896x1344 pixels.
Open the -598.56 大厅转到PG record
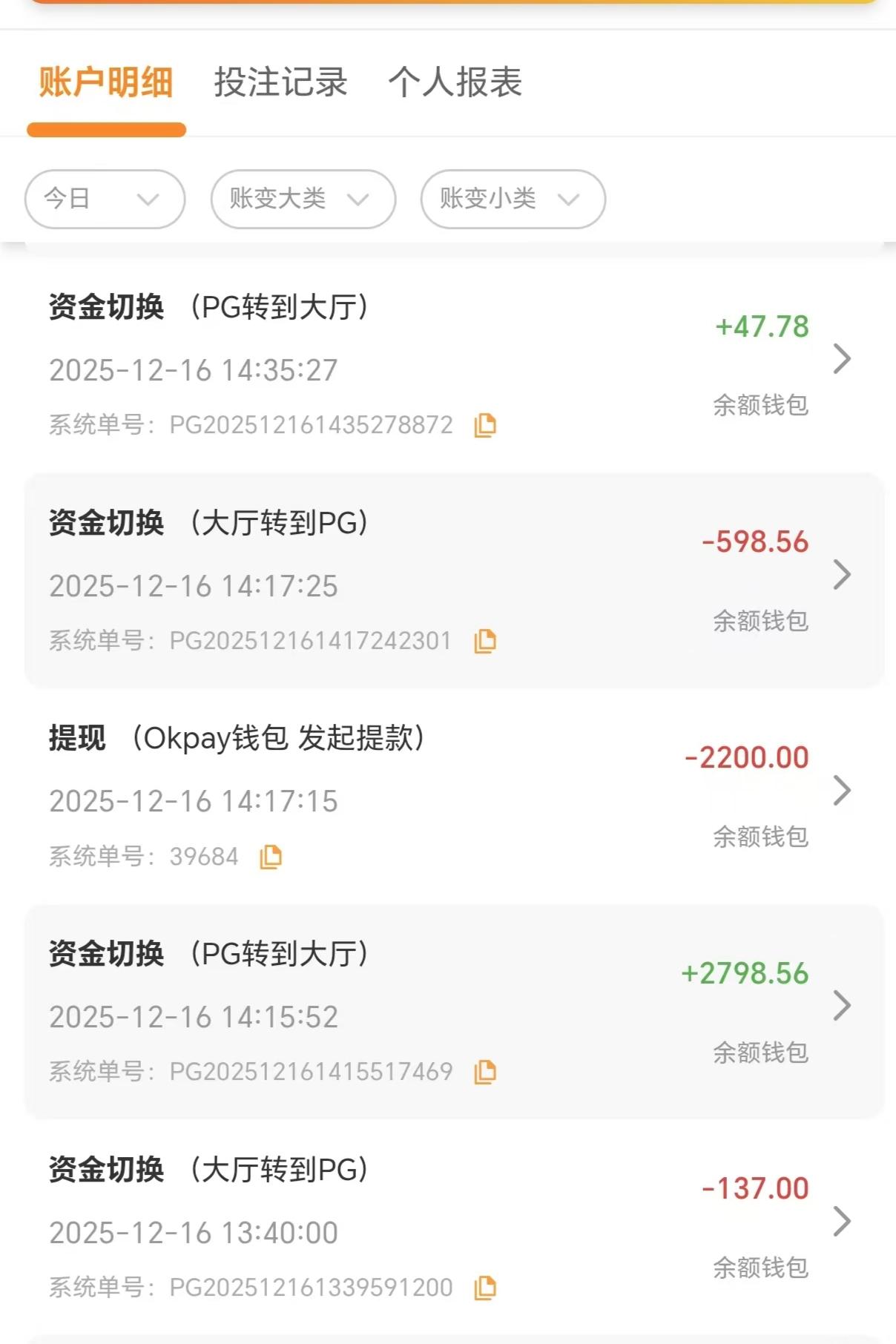pyautogui.click(x=841, y=575)
